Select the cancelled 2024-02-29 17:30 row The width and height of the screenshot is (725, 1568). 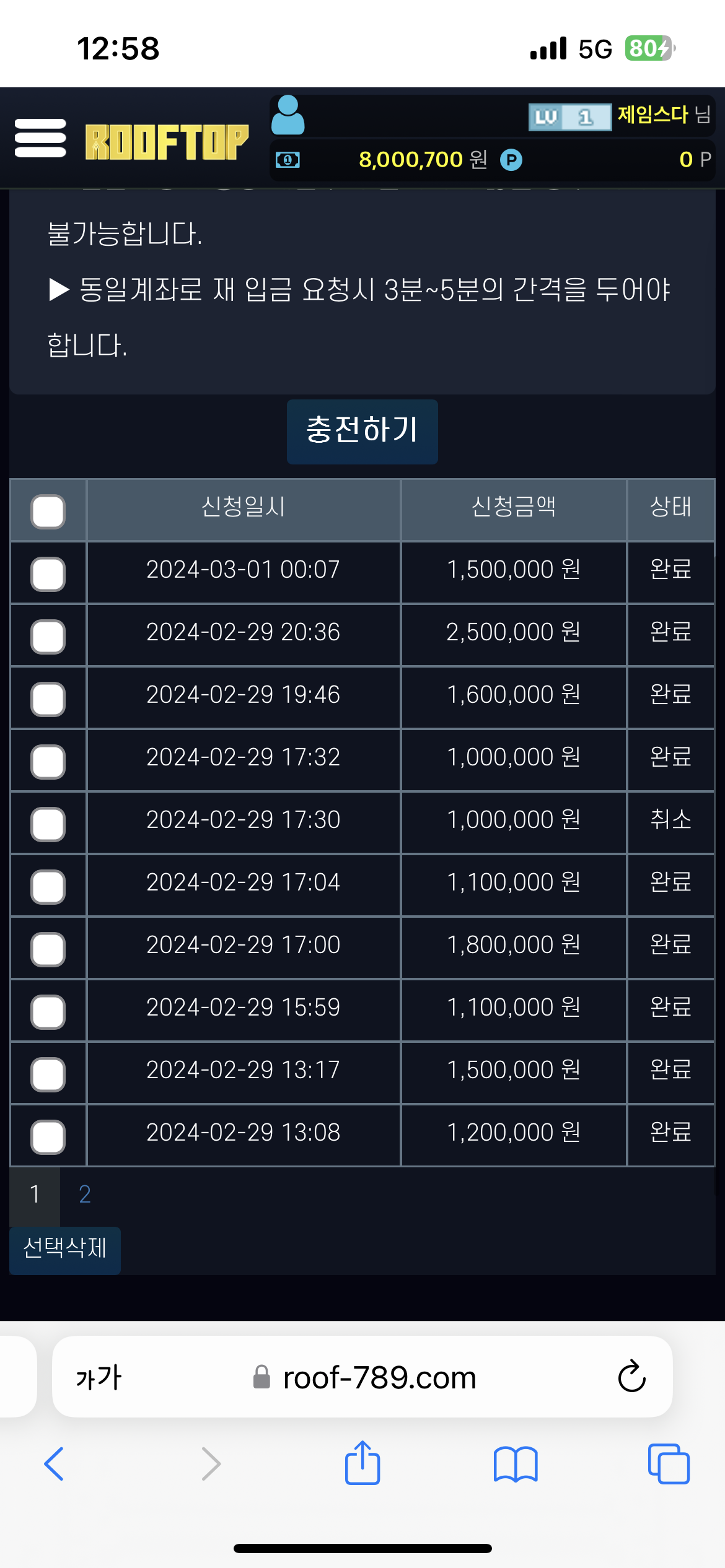tap(48, 824)
